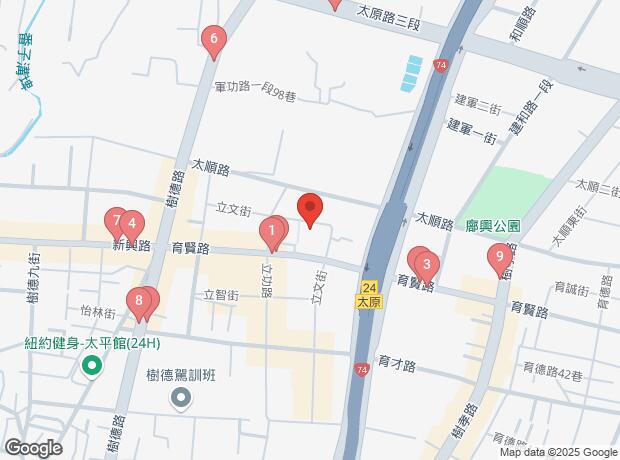Open 紐約健身-太平館(24H) place marker
Screen dimensions: 620x460
coord(91,365)
